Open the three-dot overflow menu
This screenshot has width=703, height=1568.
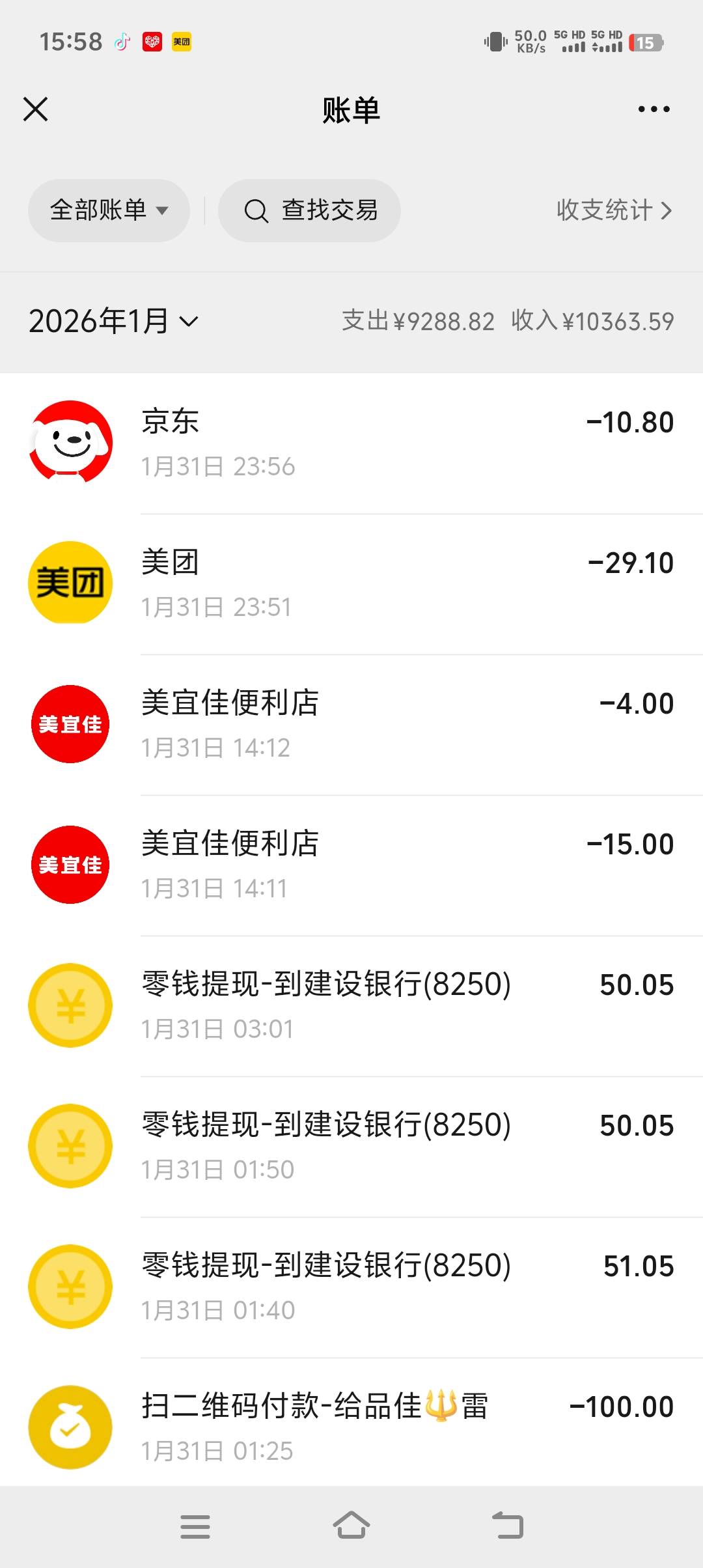[654, 109]
